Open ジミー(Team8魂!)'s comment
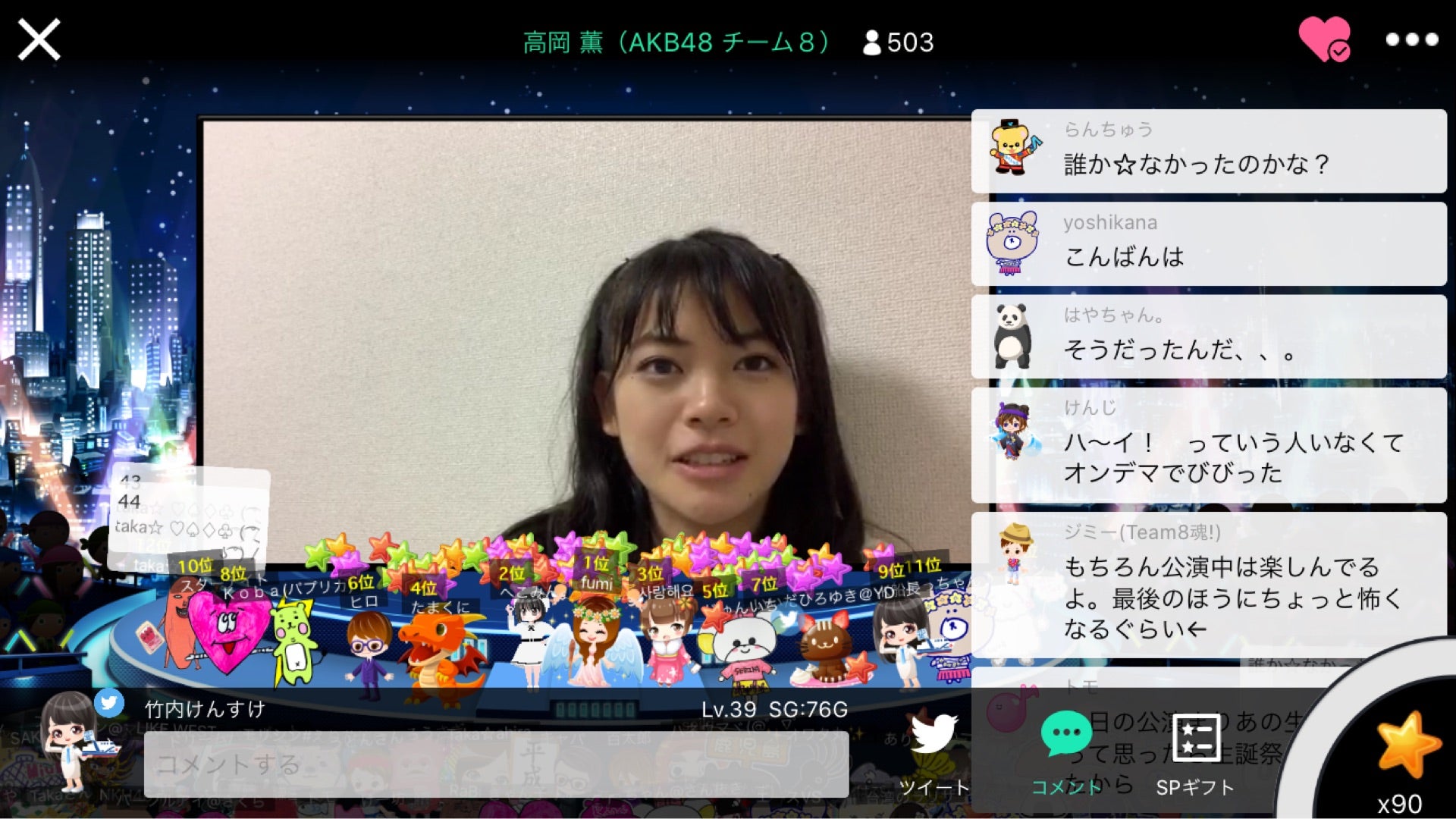Screen dimensions: 1456x819 (x=1209, y=584)
